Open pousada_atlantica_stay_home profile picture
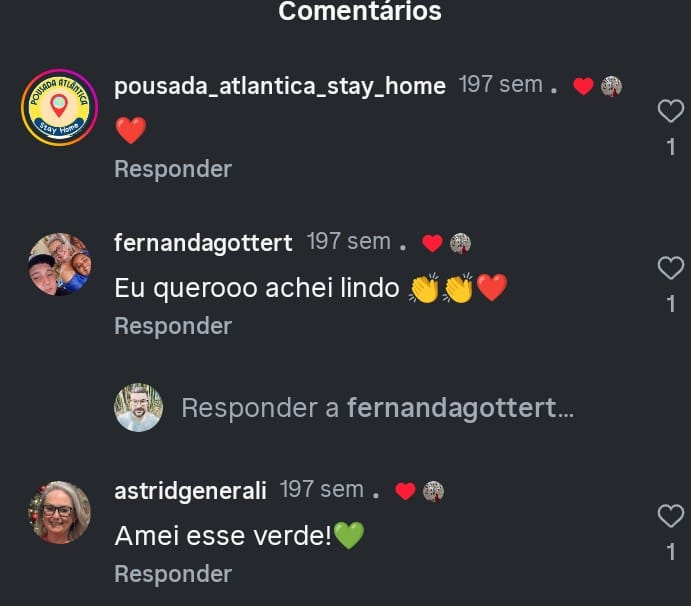This screenshot has width=691, height=606. (x=59, y=107)
